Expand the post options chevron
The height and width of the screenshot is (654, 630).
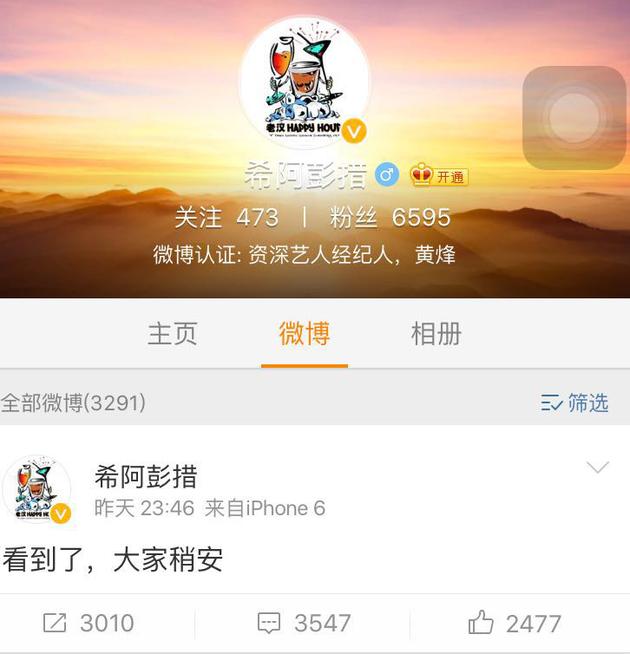coord(597,468)
